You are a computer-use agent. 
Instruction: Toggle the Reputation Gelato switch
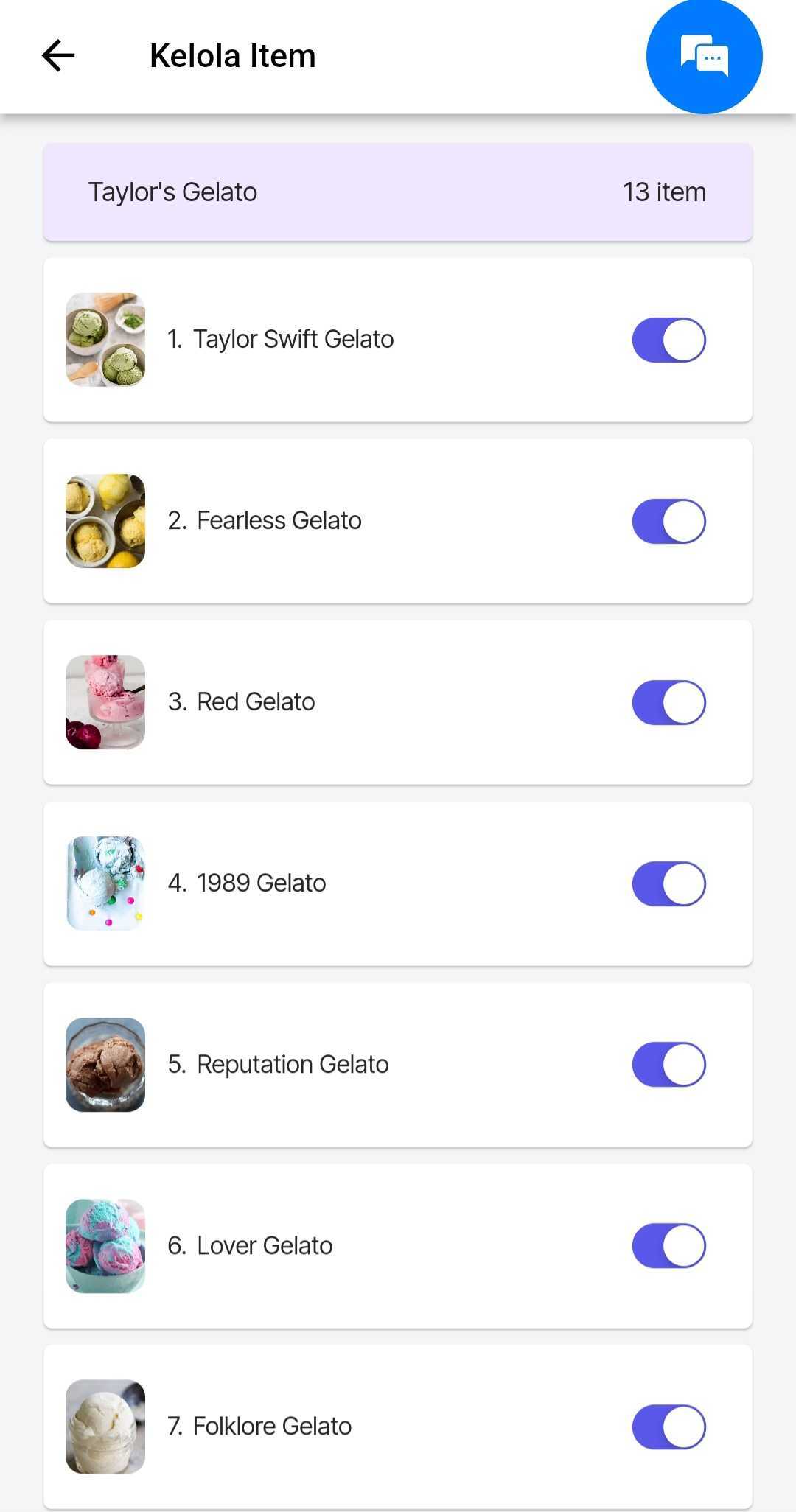tap(668, 1065)
